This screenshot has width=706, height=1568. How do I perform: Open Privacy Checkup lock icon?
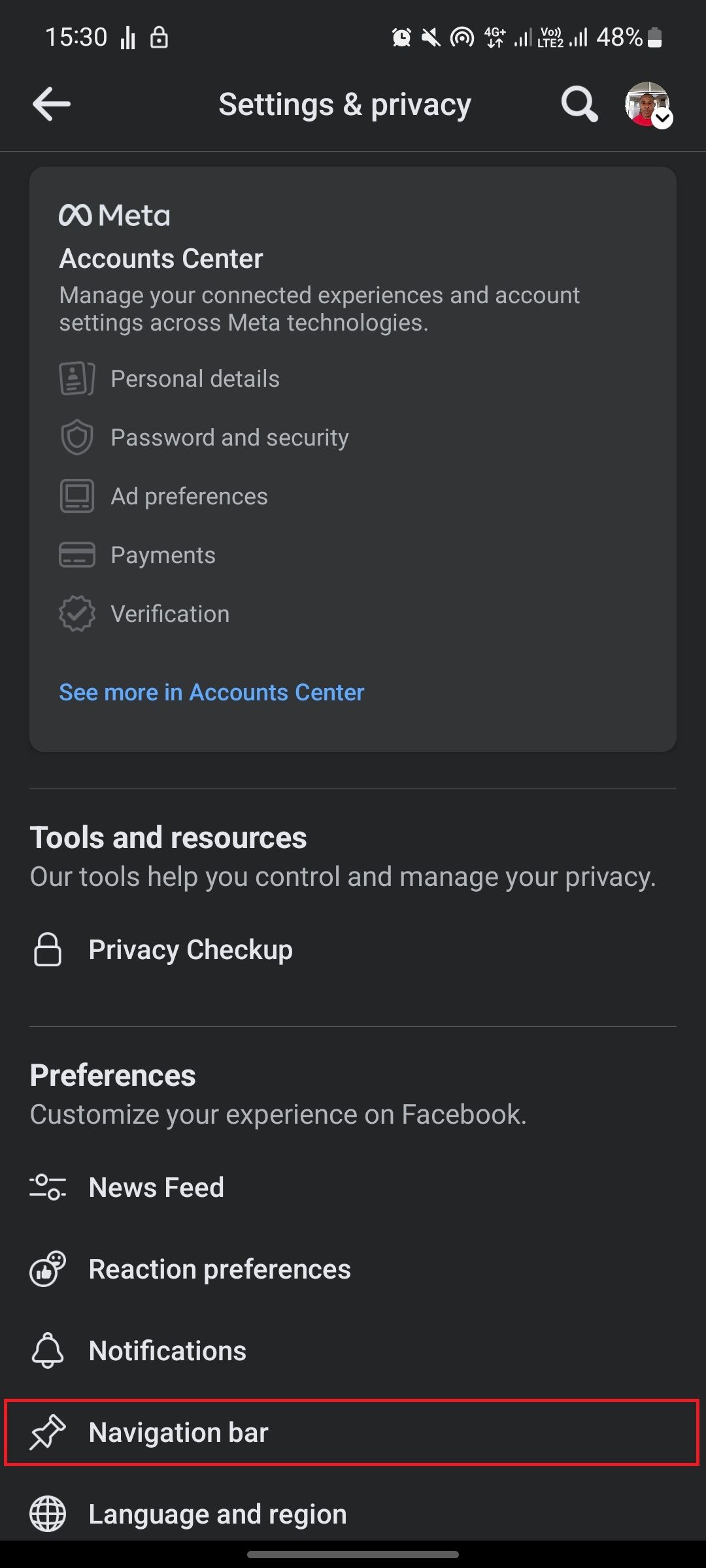[x=47, y=950]
